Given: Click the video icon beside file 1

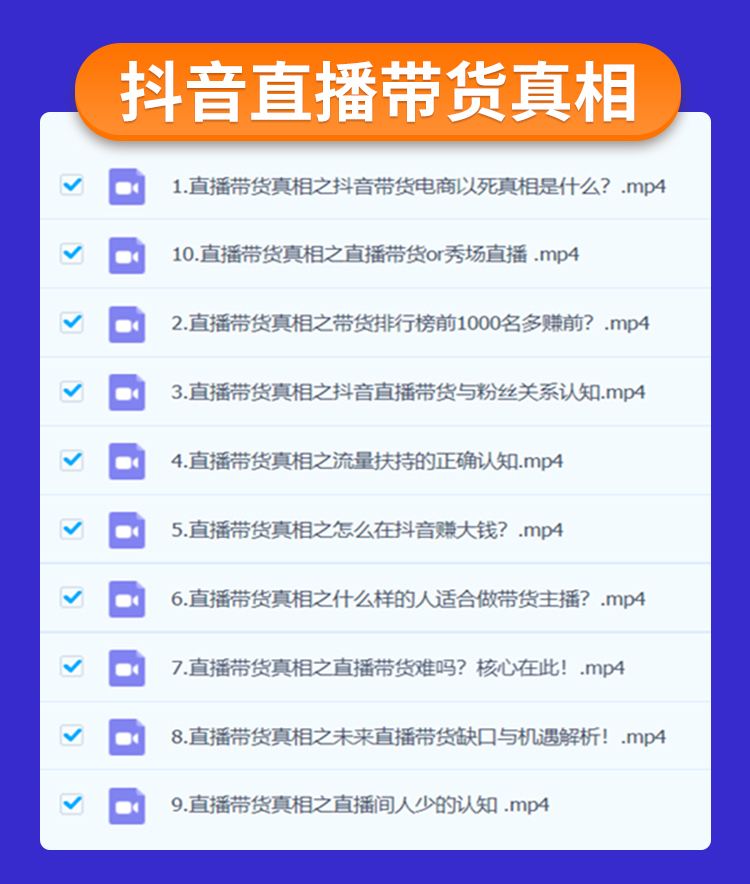Looking at the screenshot, I should pyautogui.click(x=124, y=186).
